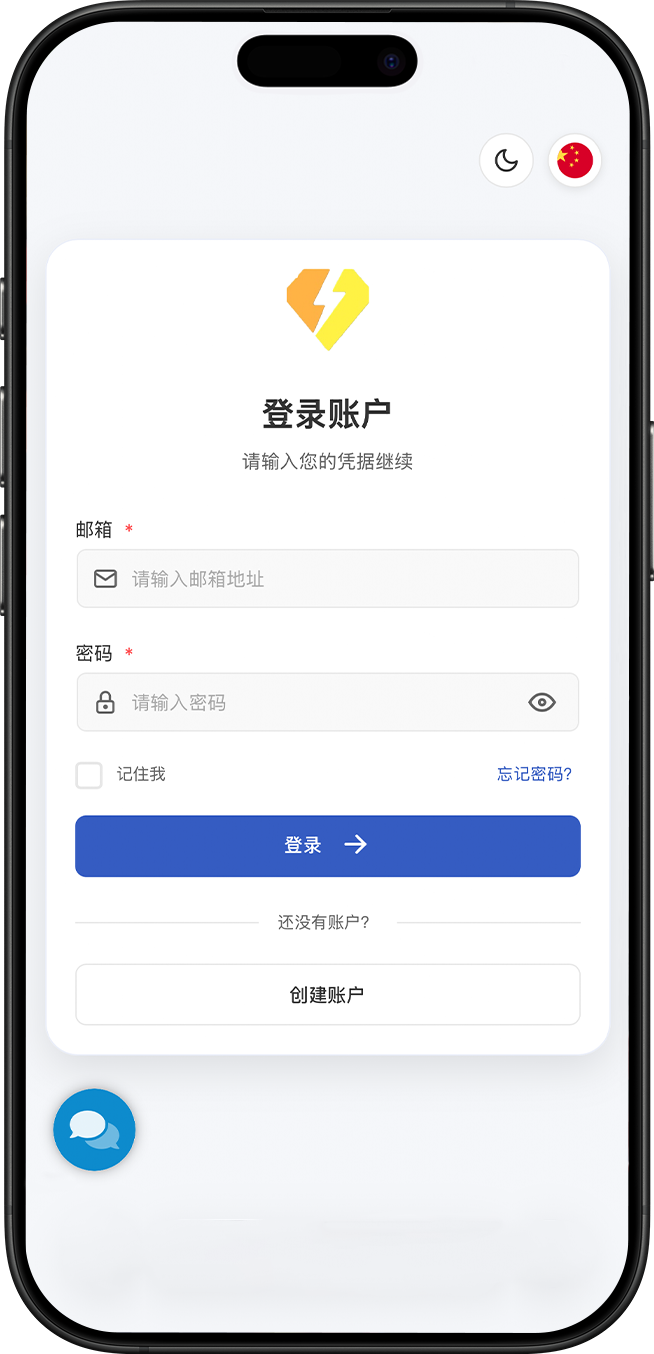
Task: Focus the 邮箱 email address field
Action: [x=340, y=579]
